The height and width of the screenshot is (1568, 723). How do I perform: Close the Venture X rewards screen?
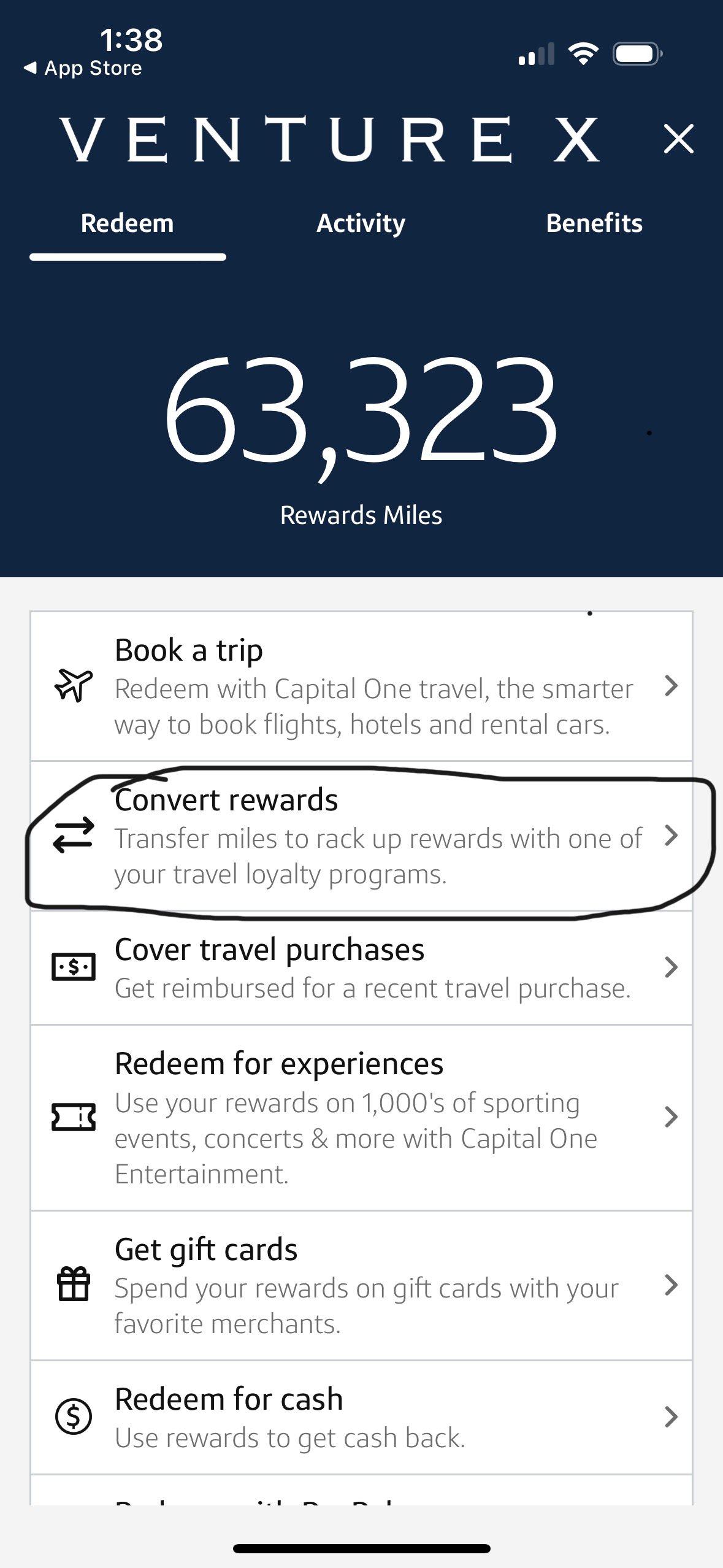pos(678,139)
